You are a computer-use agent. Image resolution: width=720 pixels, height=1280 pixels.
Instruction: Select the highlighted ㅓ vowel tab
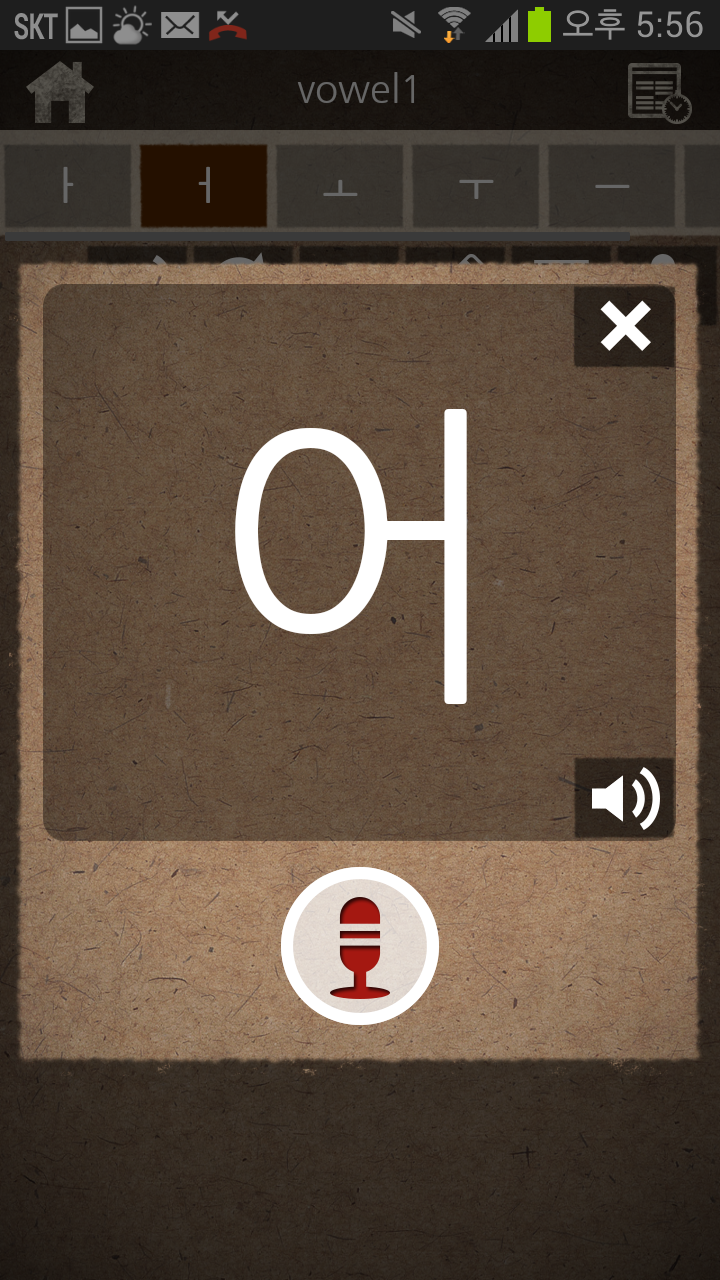click(204, 186)
